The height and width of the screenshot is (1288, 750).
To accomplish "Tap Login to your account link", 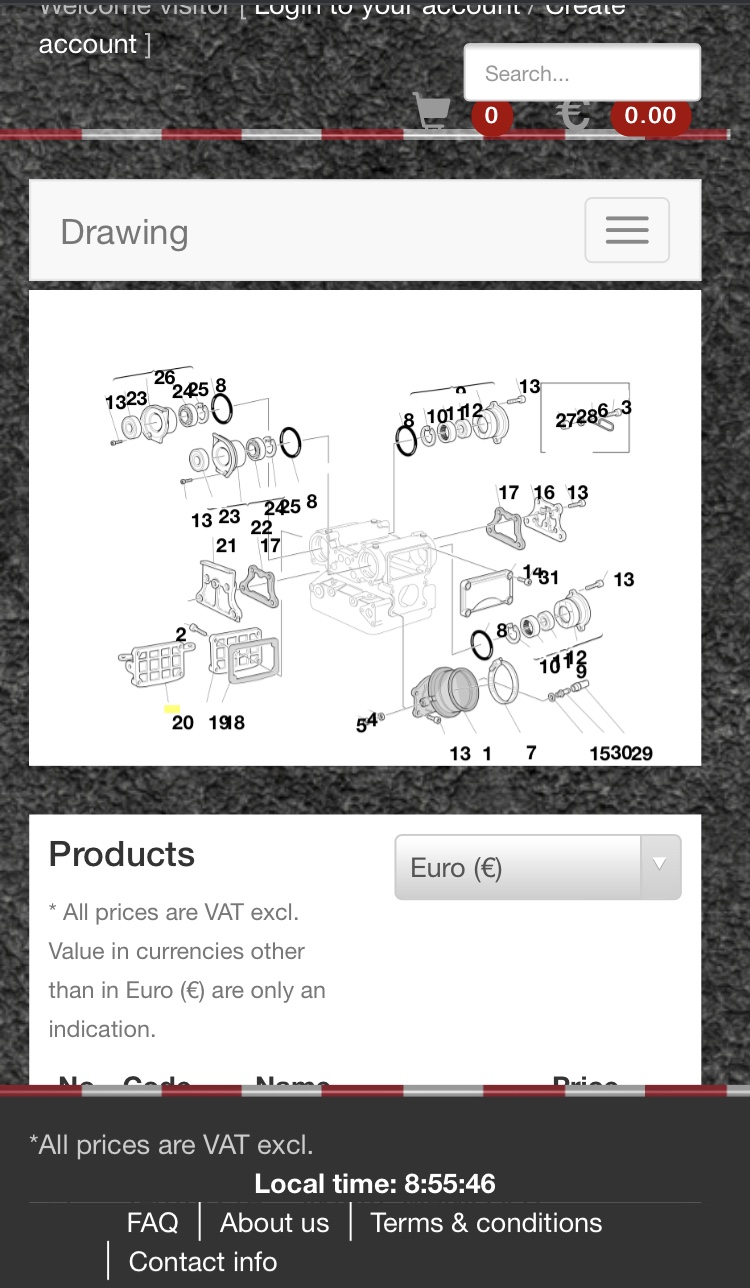I will click(x=388, y=8).
